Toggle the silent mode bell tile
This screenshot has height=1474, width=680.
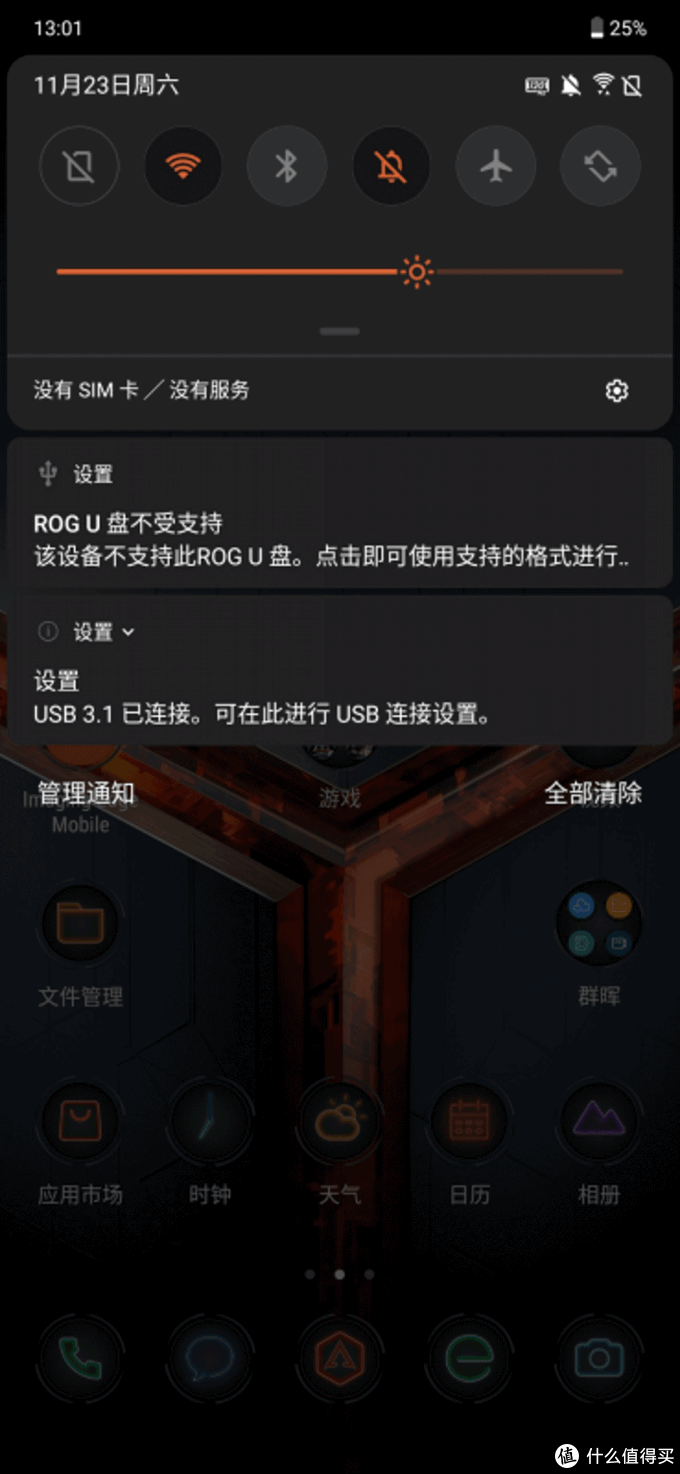point(391,166)
